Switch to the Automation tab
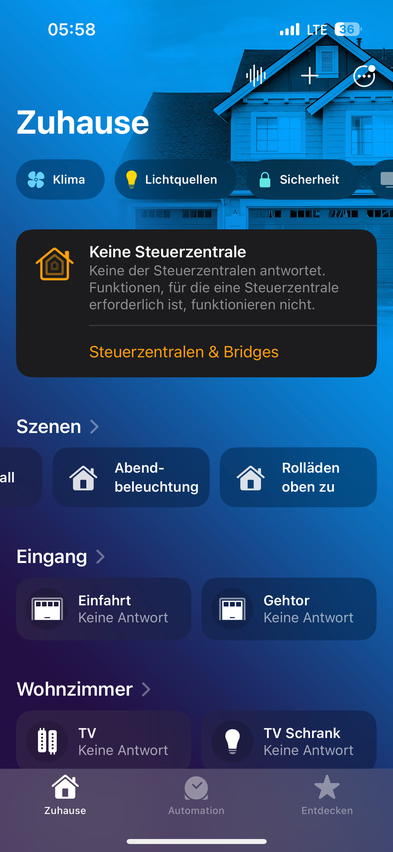Viewport: 393px width, 852px height. [x=196, y=795]
